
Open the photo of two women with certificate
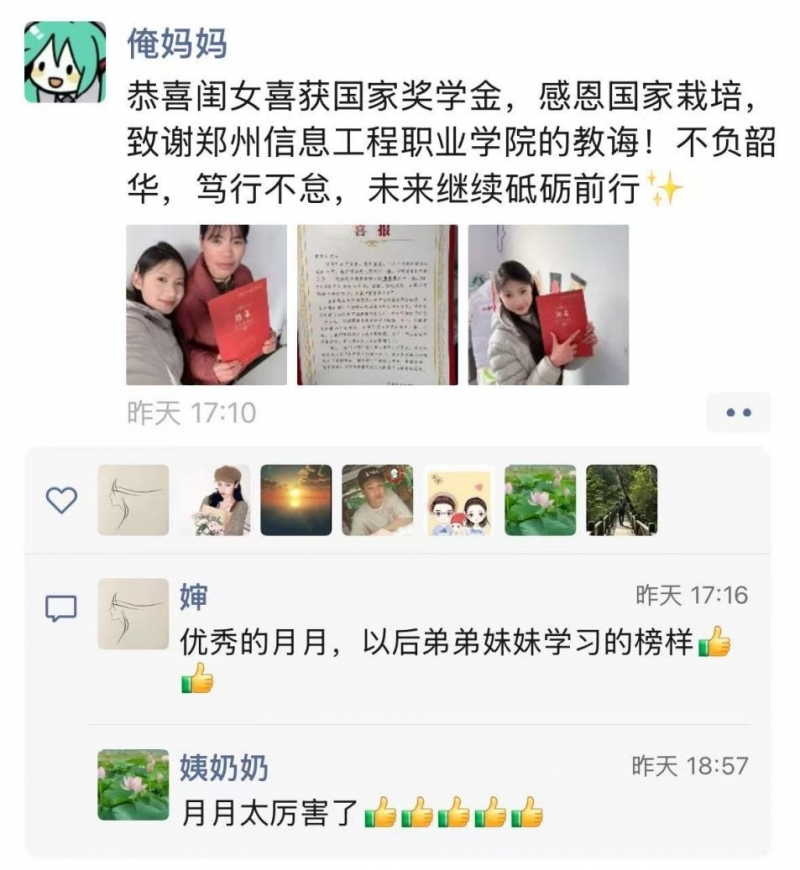[206, 305]
